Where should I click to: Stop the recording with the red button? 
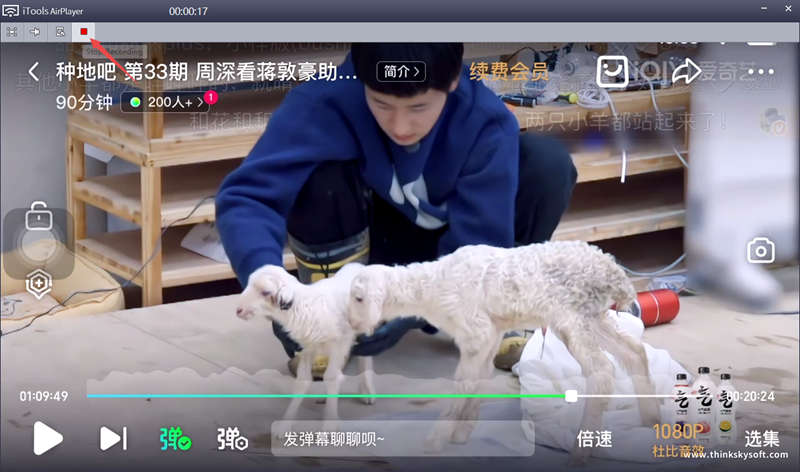point(85,32)
